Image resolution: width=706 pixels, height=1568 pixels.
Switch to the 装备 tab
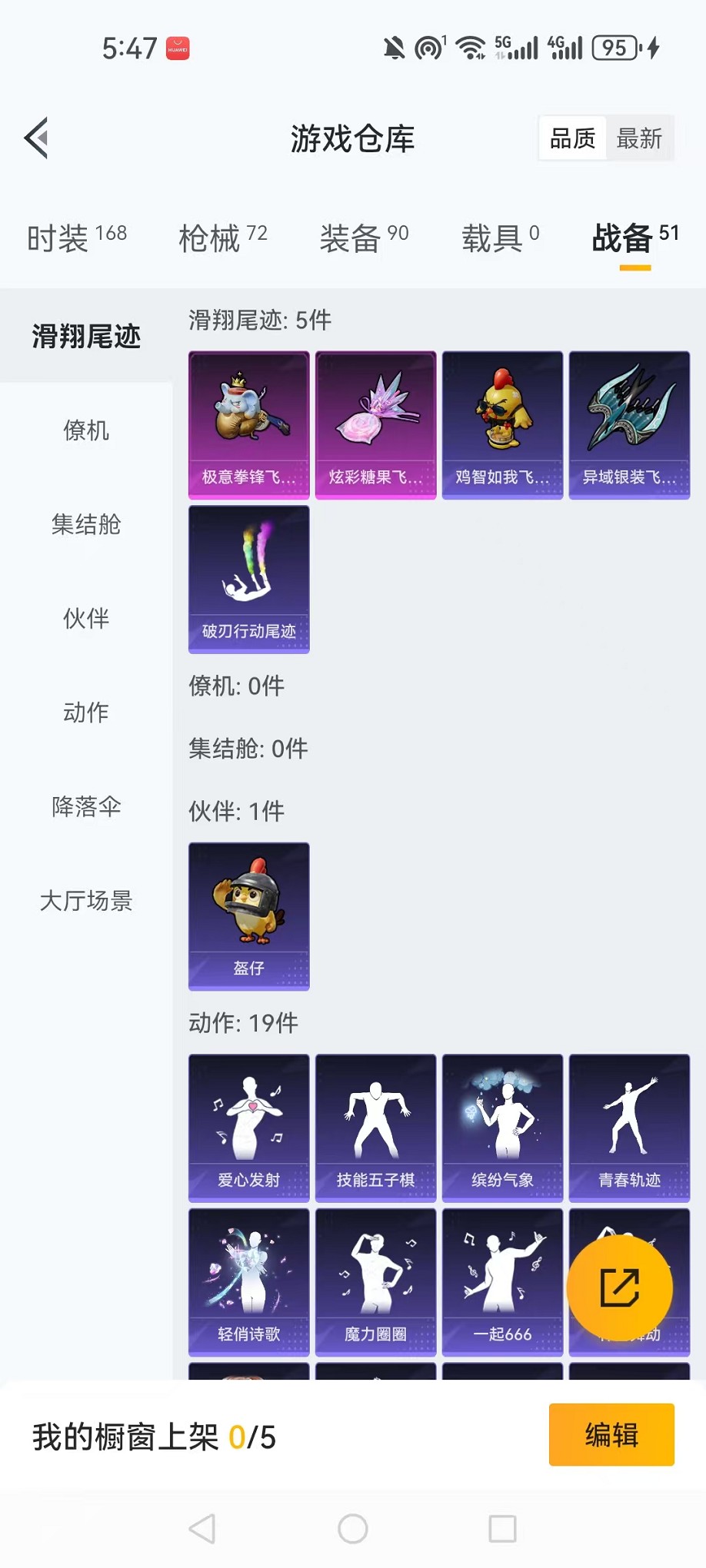pos(364,238)
